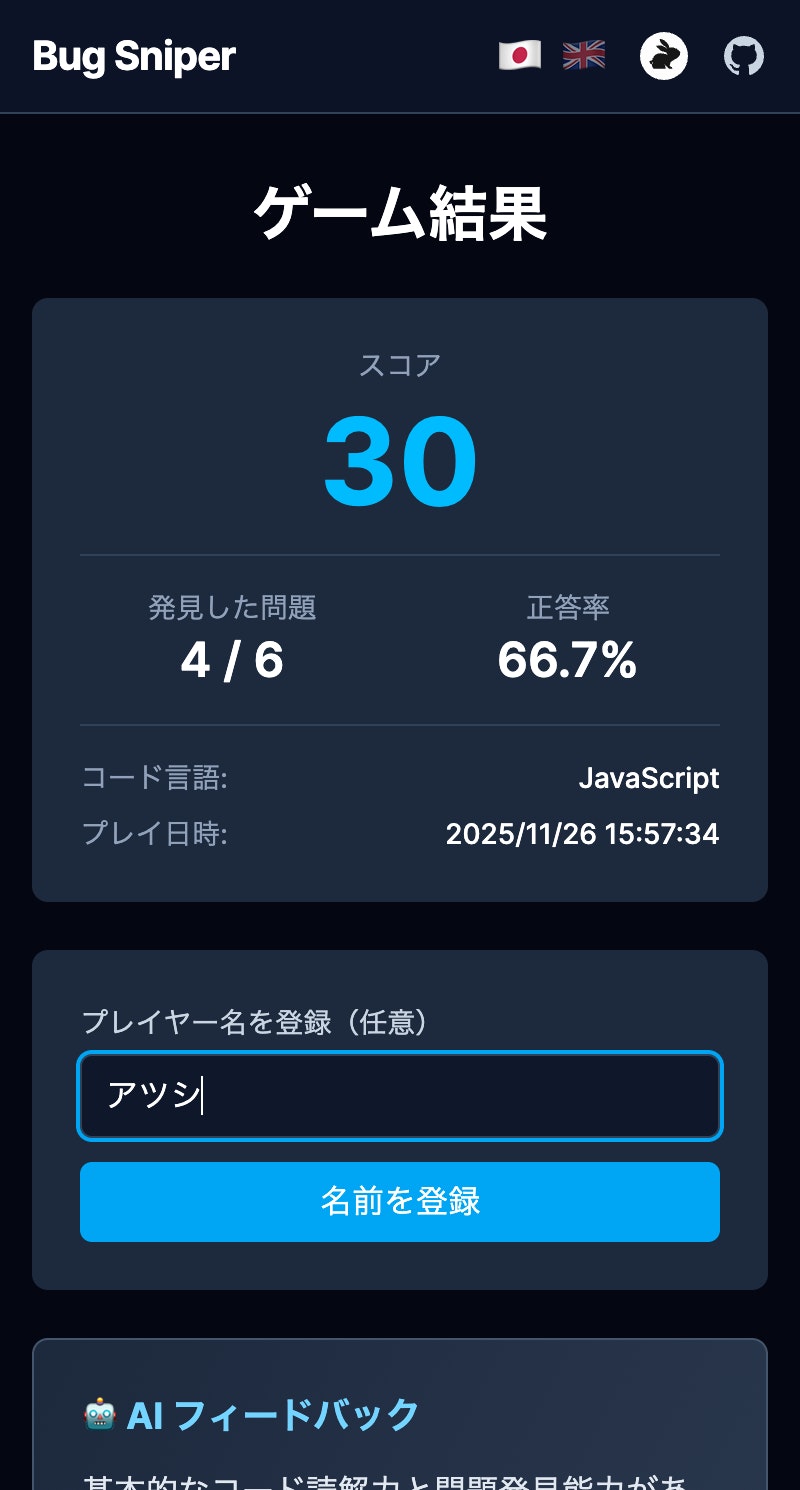
Task: Click the blue score value 30
Action: (398, 458)
